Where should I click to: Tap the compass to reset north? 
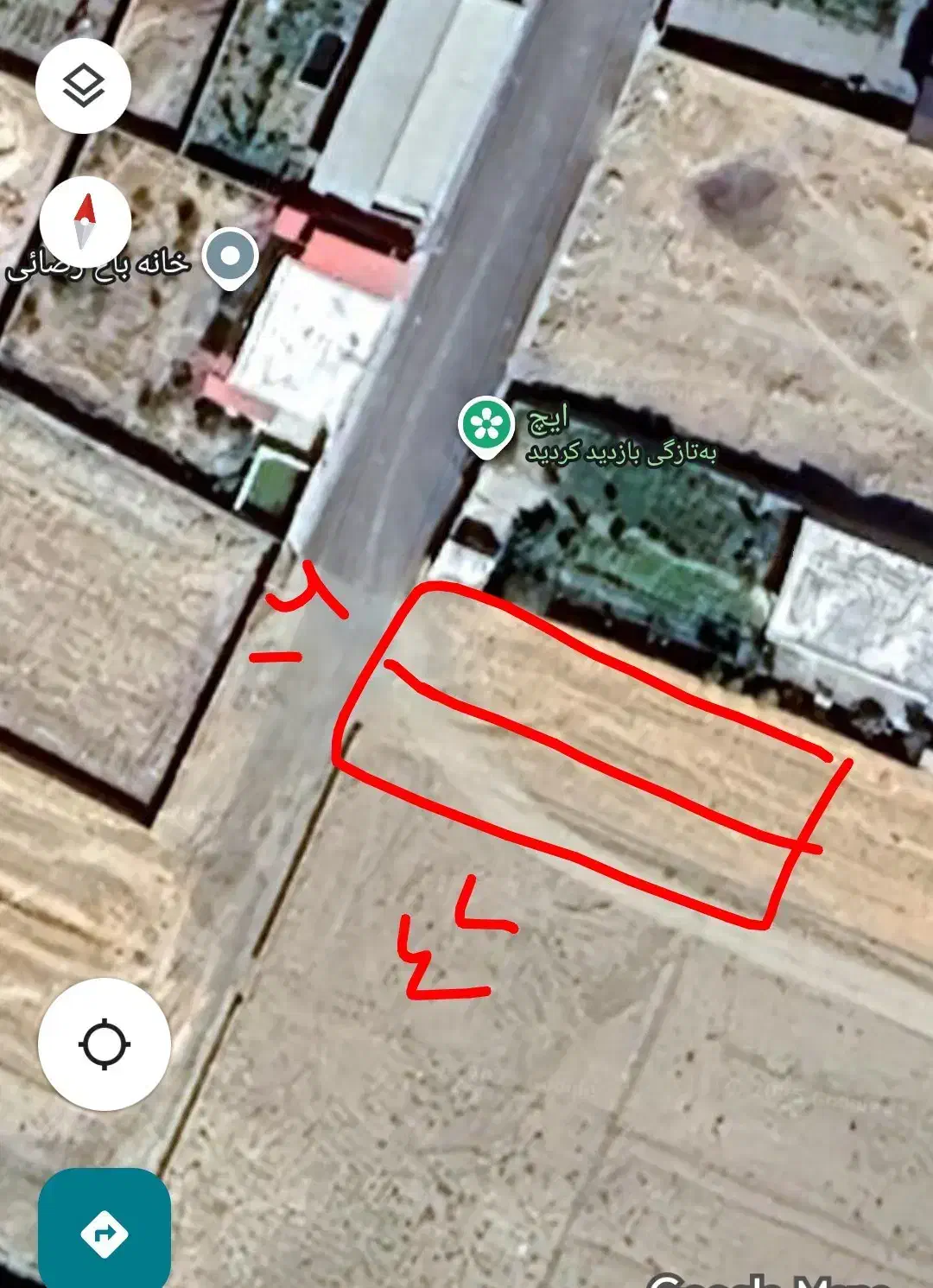point(85,223)
